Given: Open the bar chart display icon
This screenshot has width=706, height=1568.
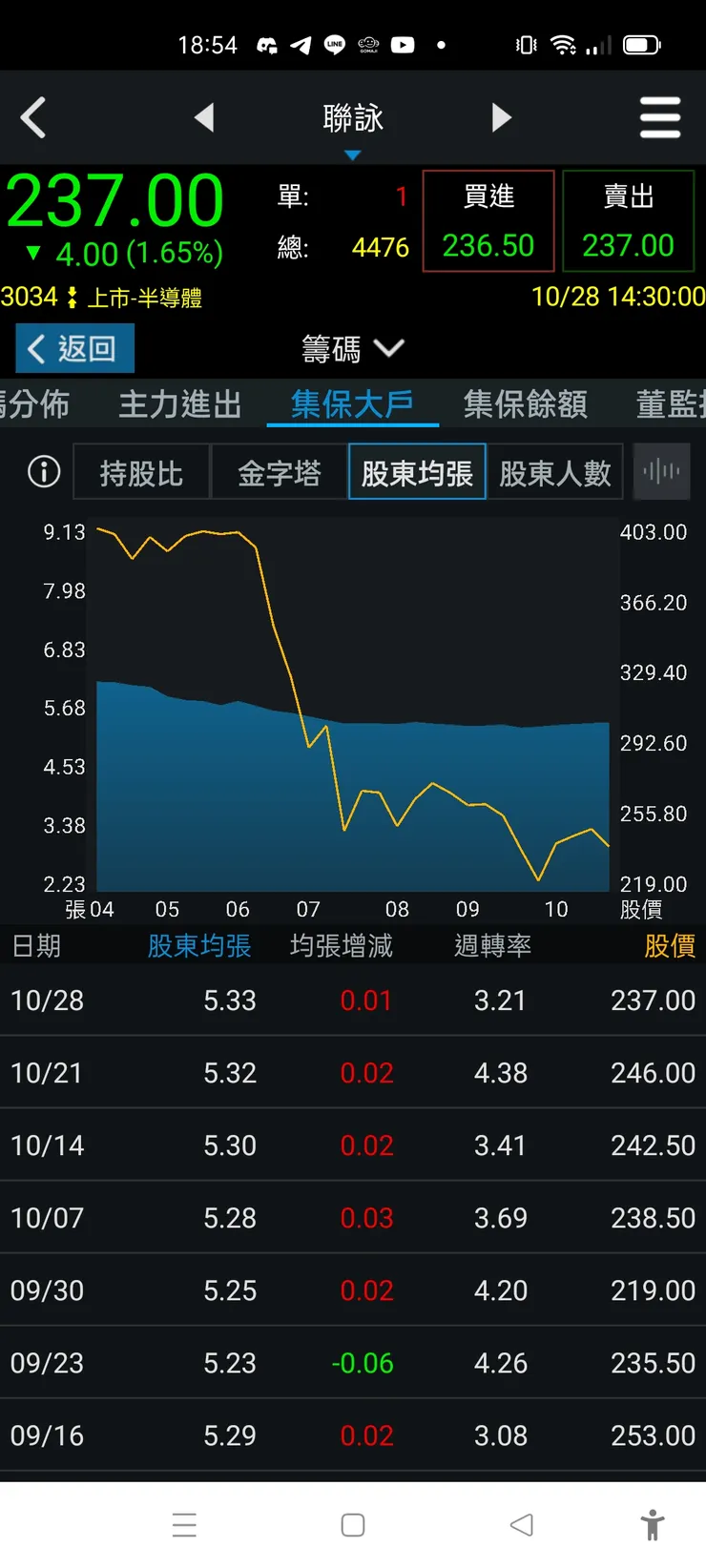Looking at the screenshot, I should coord(661,471).
